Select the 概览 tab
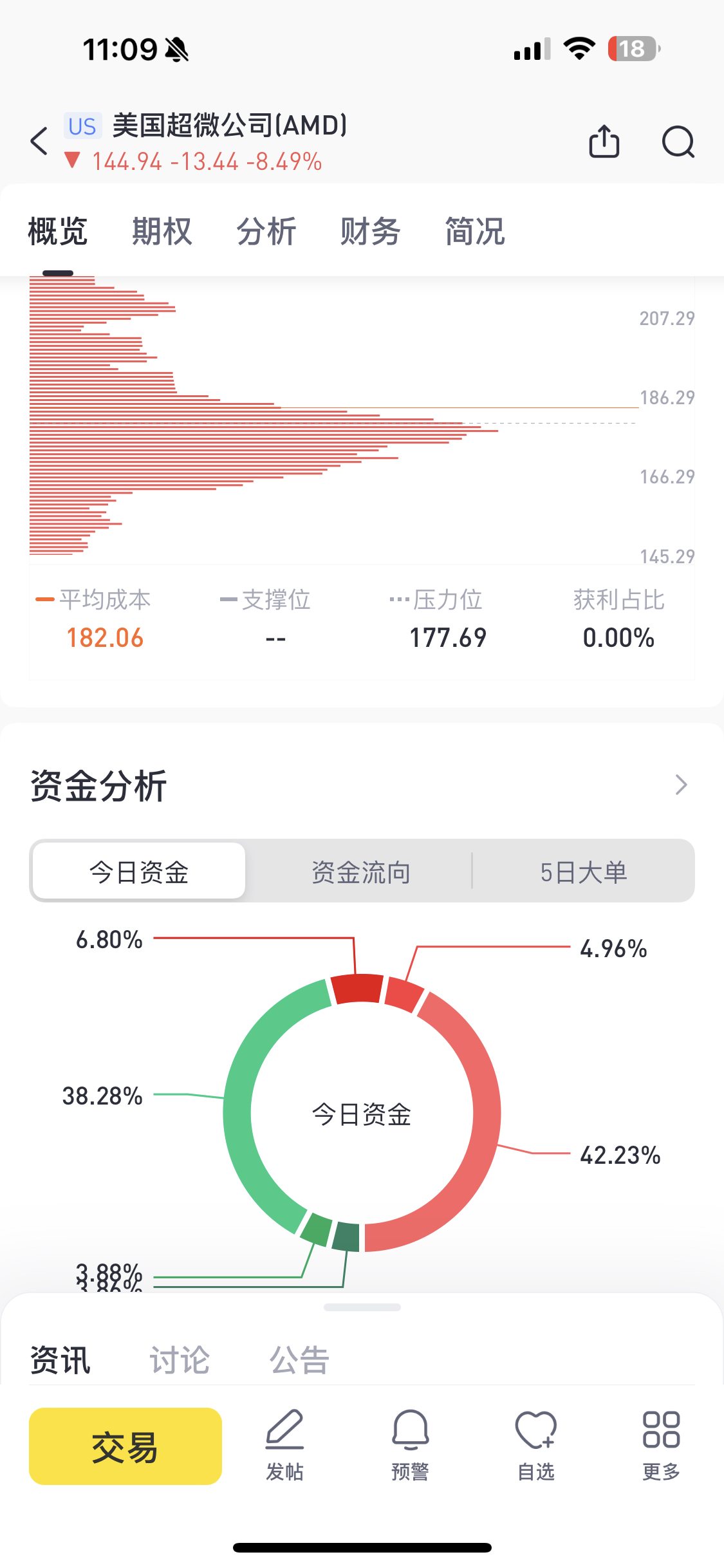Screen dimensions: 724x1568 click(x=57, y=231)
